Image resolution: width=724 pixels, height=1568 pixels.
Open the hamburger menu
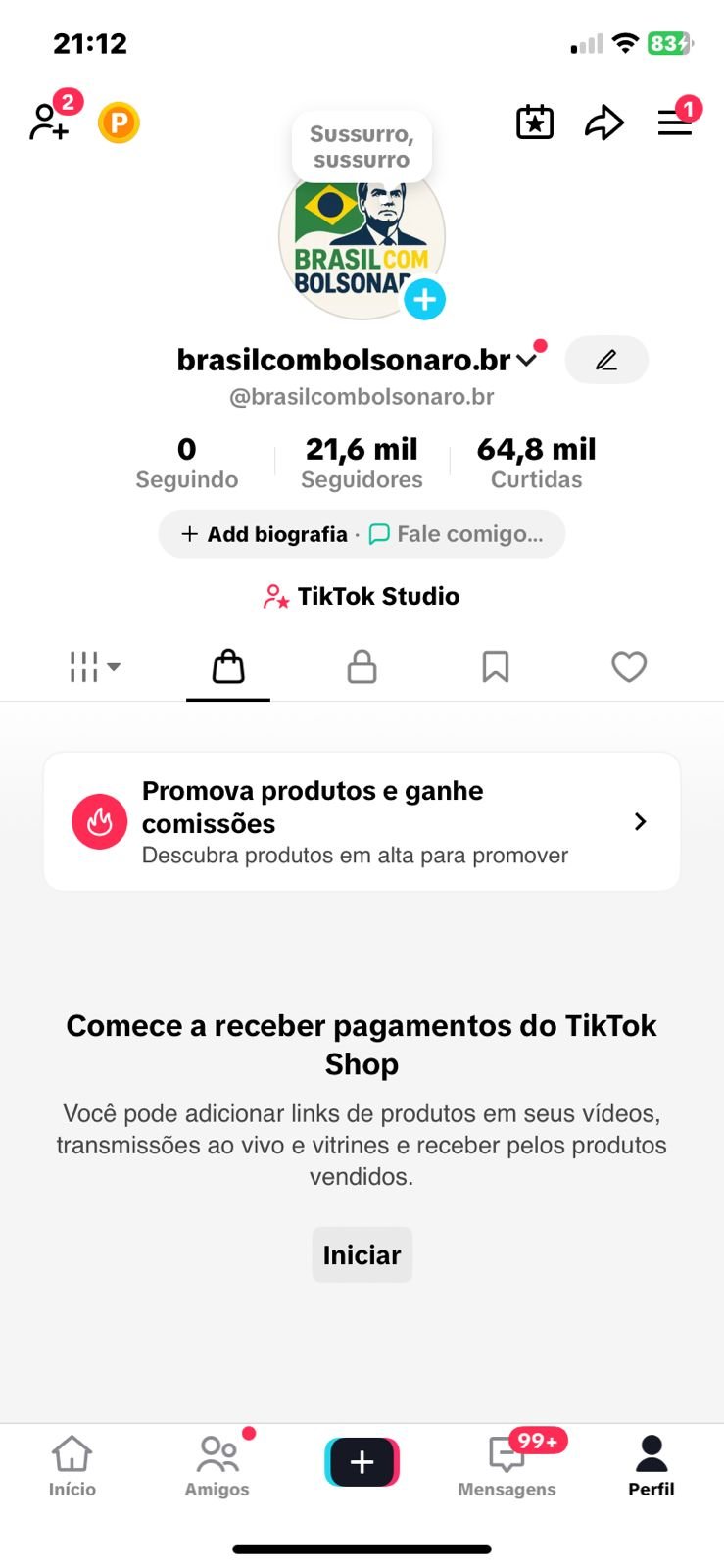pos(674,122)
